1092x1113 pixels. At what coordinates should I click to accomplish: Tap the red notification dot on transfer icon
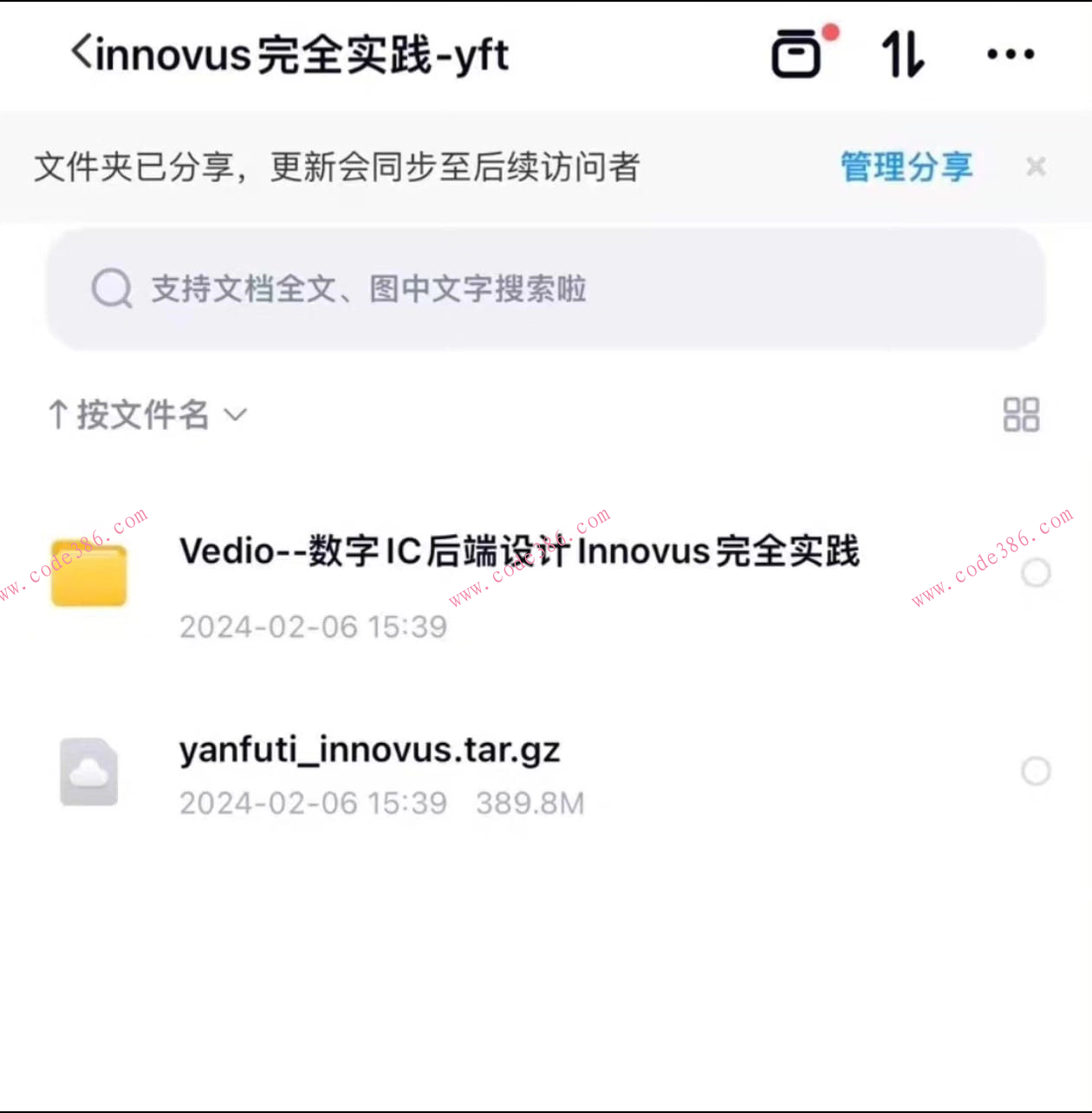click(x=830, y=32)
